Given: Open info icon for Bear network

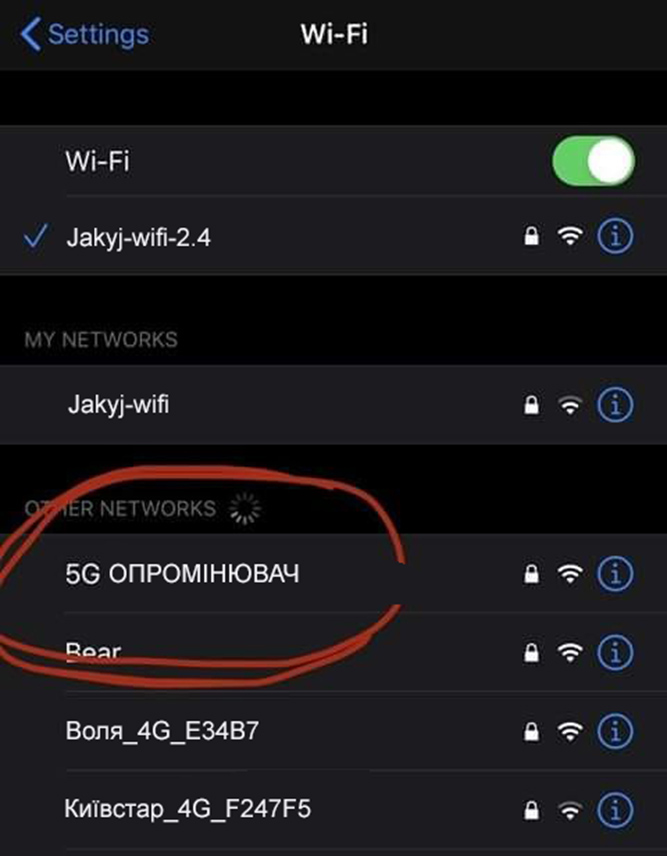Looking at the screenshot, I should (615, 652).
